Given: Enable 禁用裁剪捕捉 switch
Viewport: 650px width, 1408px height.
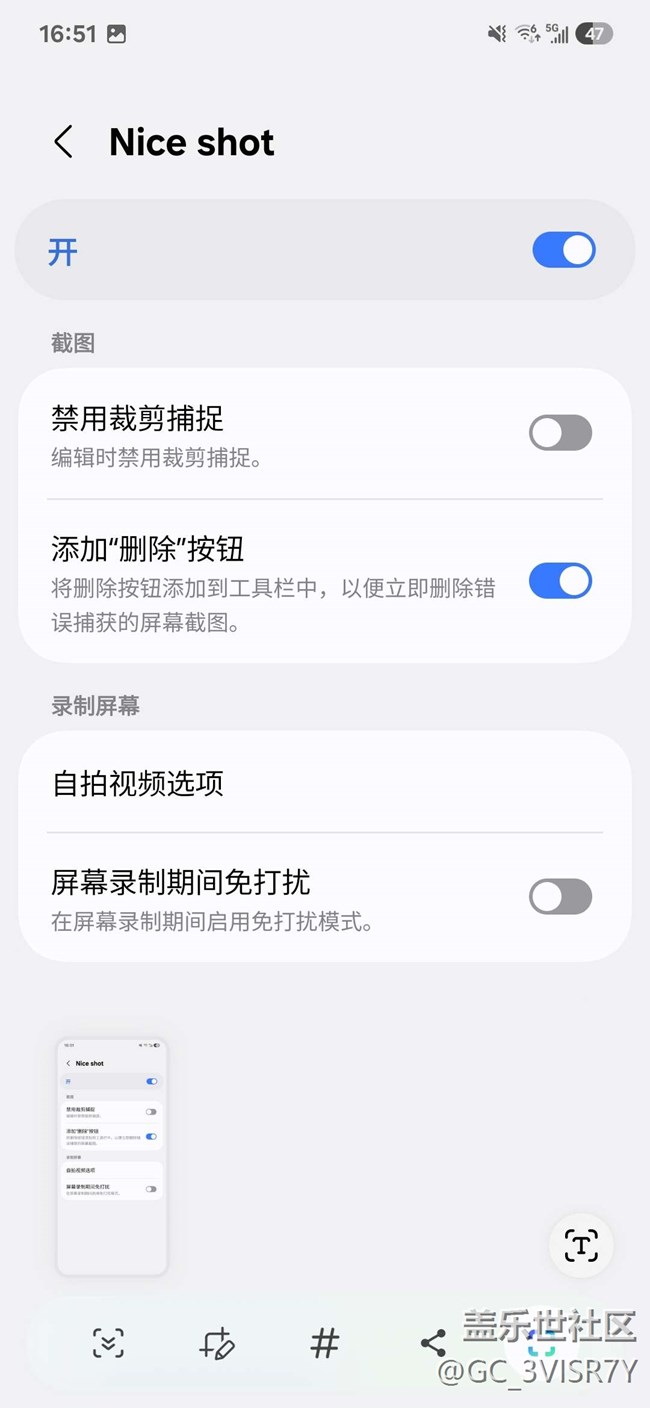Looking at the screenshot, I should [x=560, y=433].
